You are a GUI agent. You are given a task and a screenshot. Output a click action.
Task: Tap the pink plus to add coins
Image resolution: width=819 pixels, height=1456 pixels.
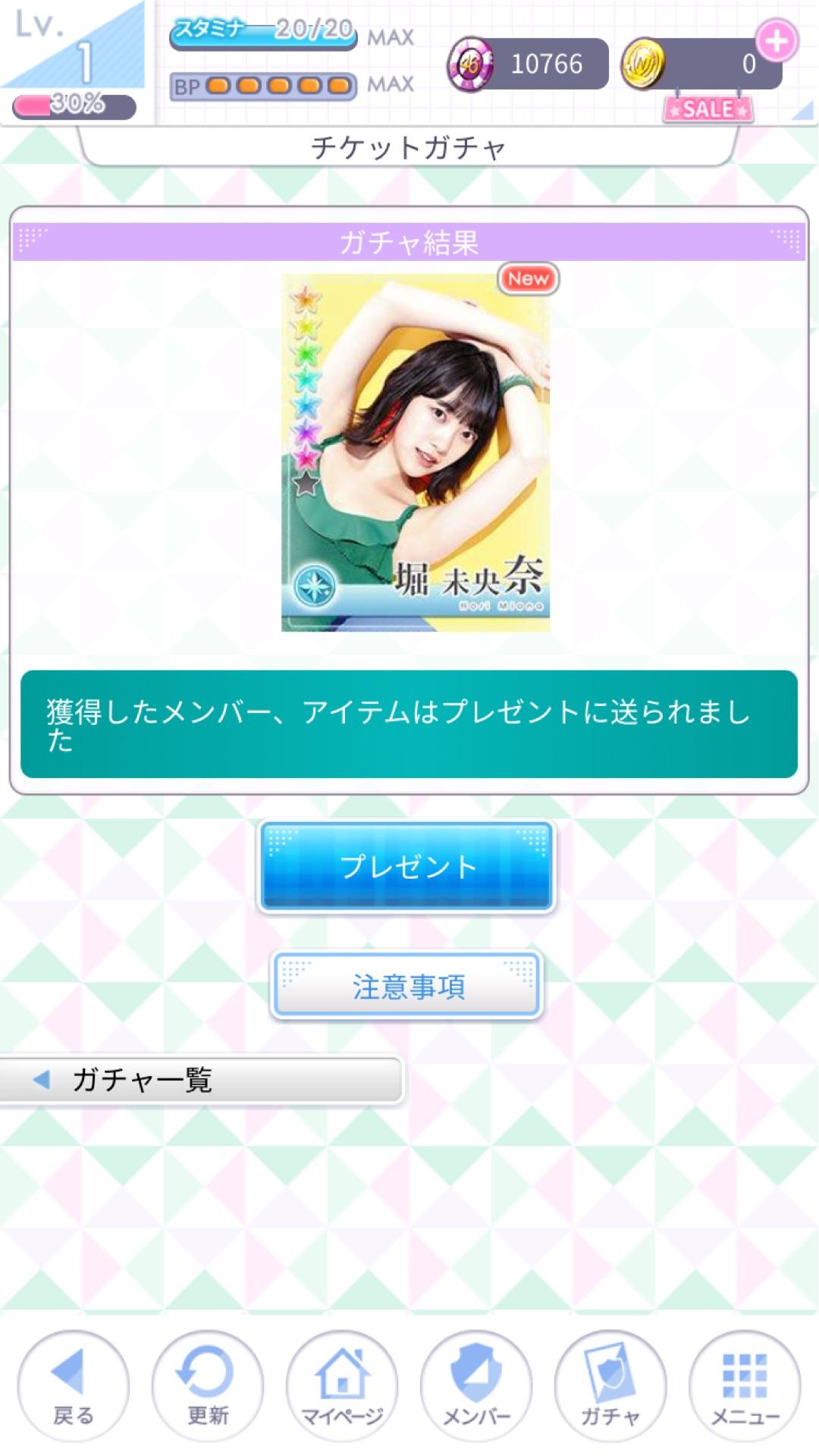[x=777, y=41]
